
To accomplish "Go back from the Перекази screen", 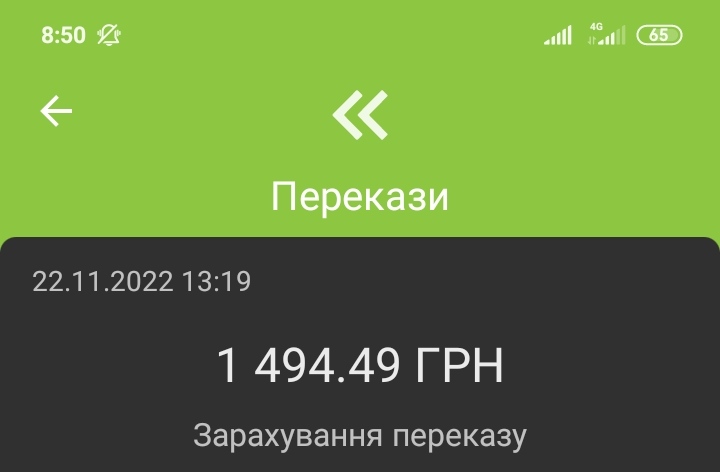I will [56, 112].
